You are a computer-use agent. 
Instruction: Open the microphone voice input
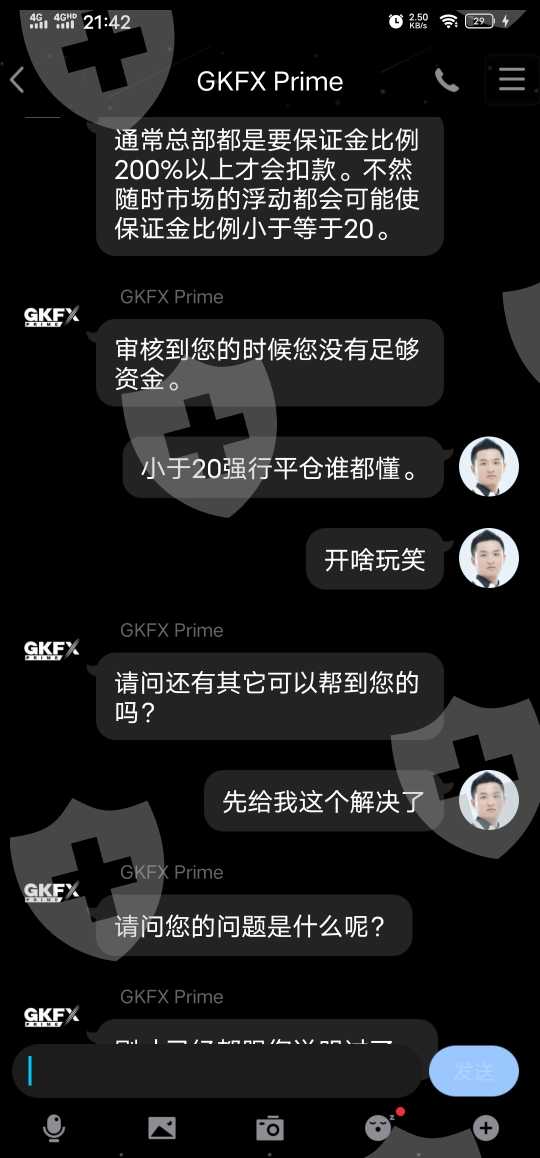tap(54, 1128)
